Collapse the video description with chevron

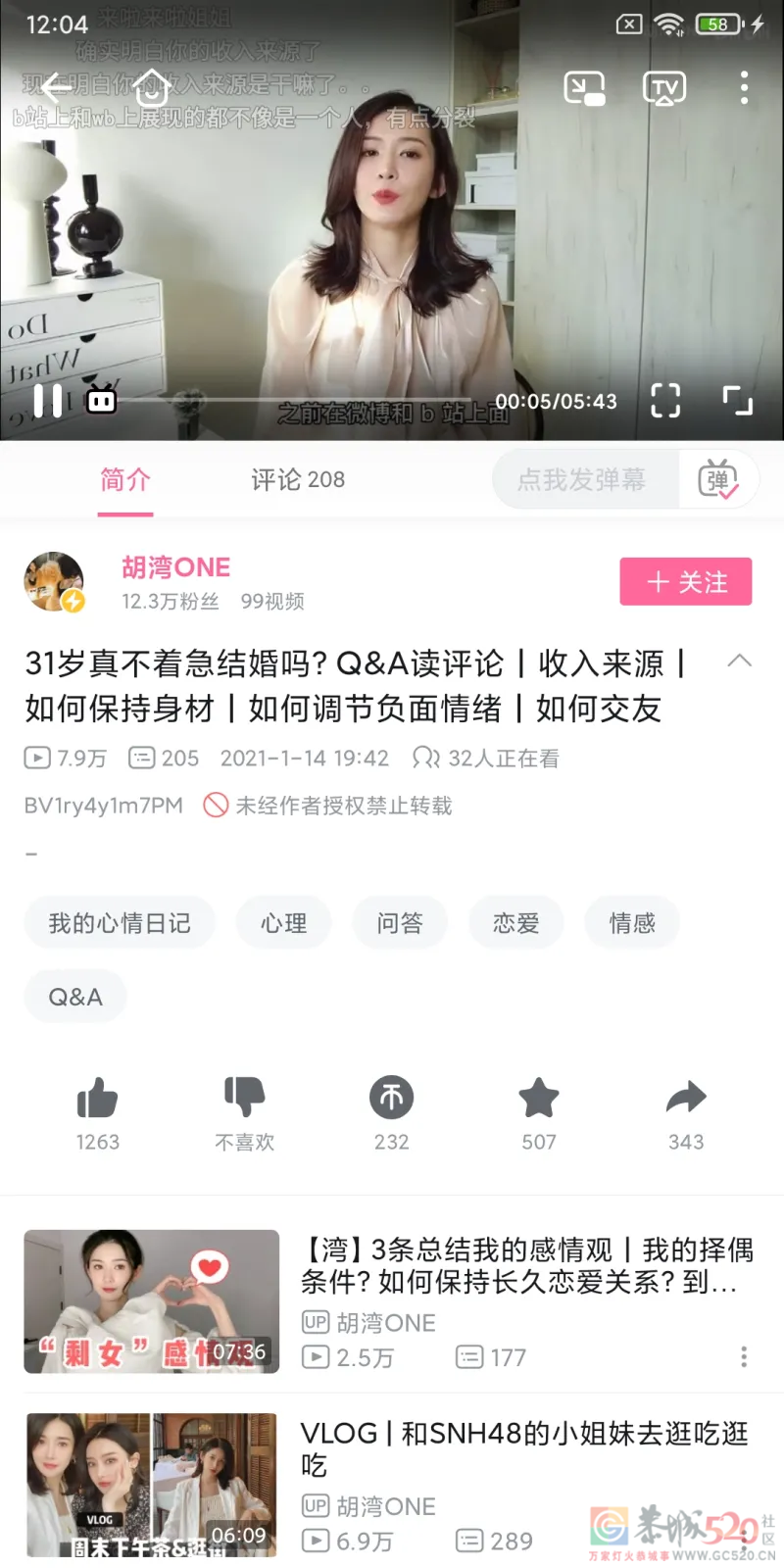[x=741, y=661]
